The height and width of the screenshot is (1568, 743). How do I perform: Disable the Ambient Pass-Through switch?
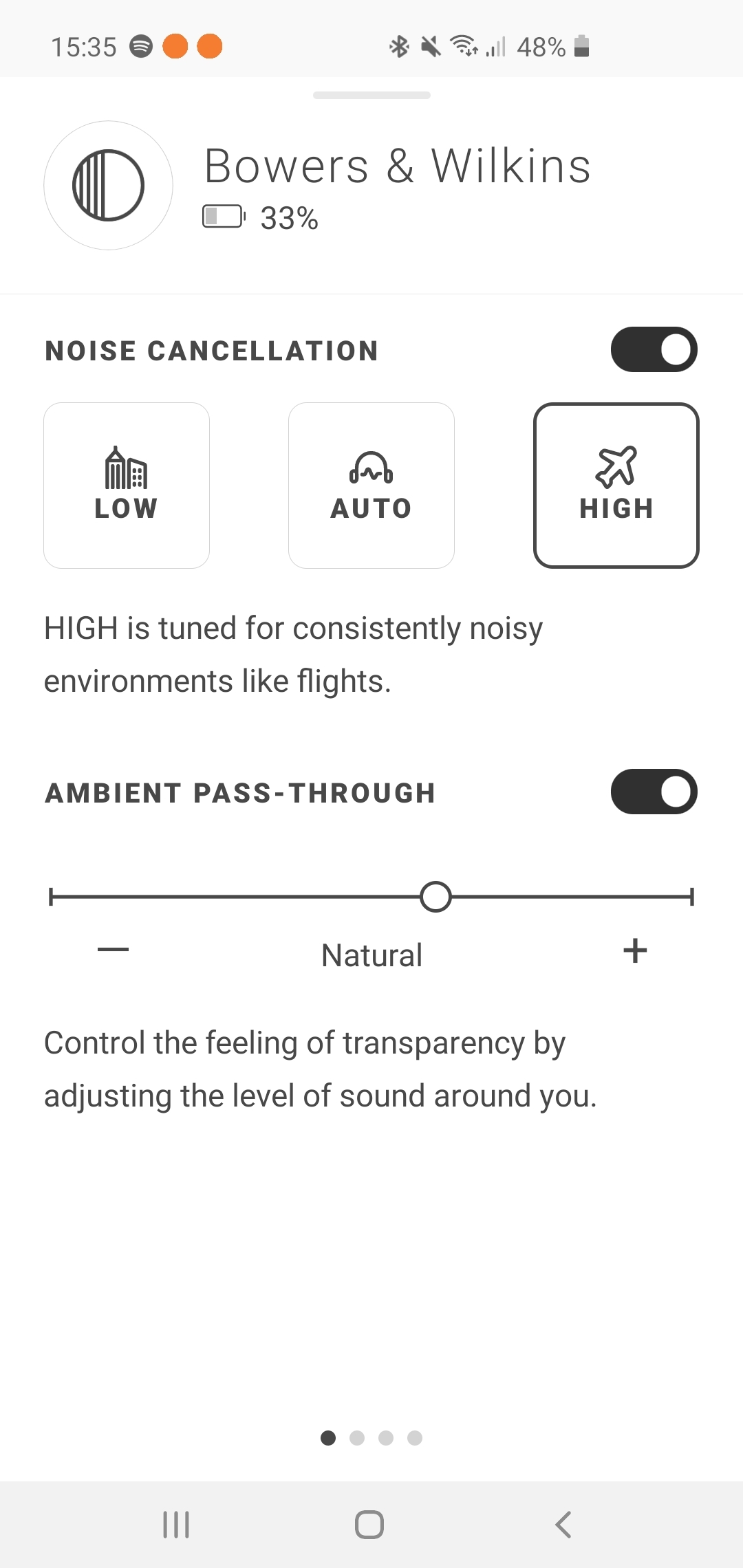[654, 792]
